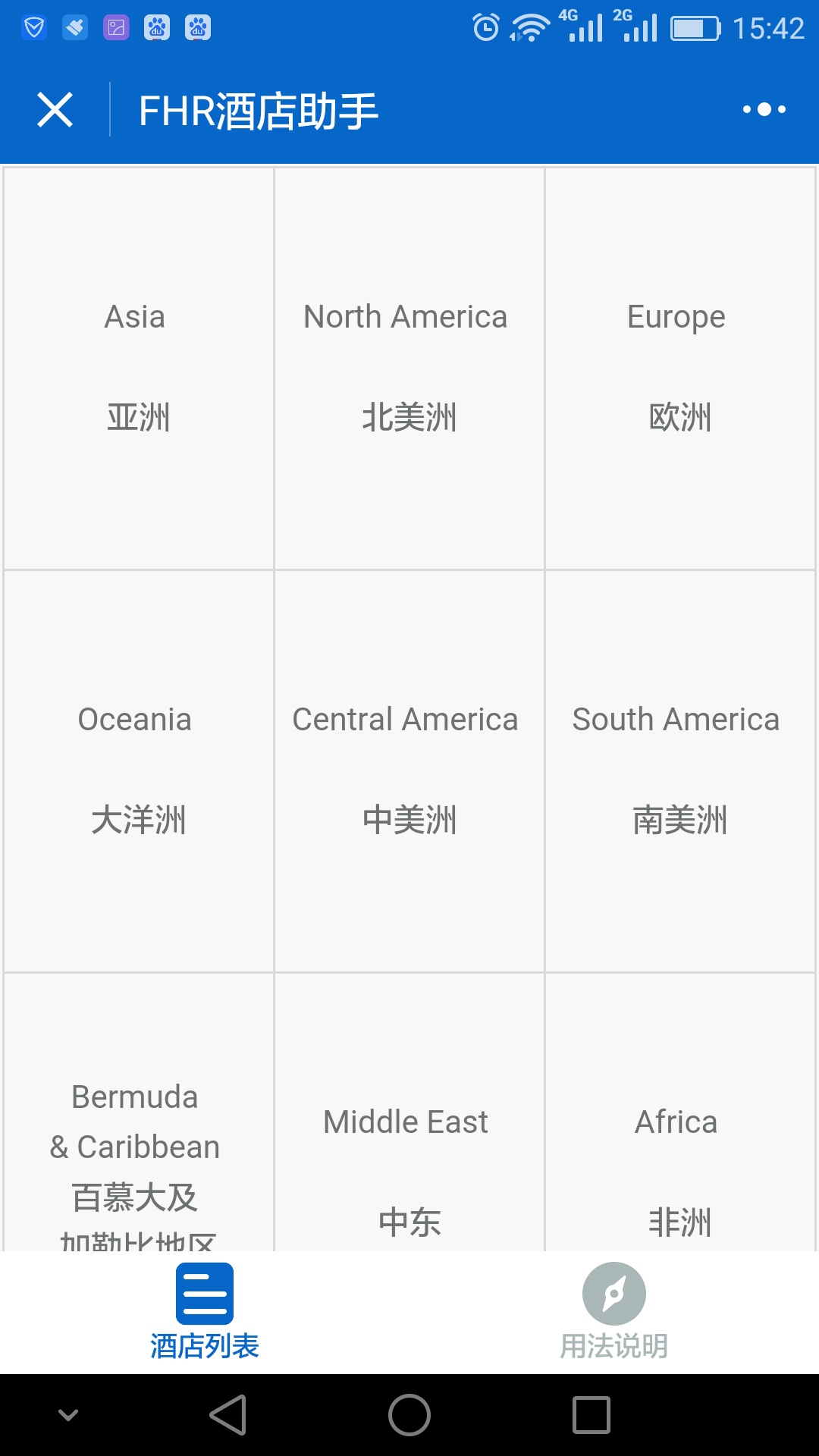This screenshot has height=1456, width=819.
Task: Open the South America 南美洲 region
Action: coord(680,771)
